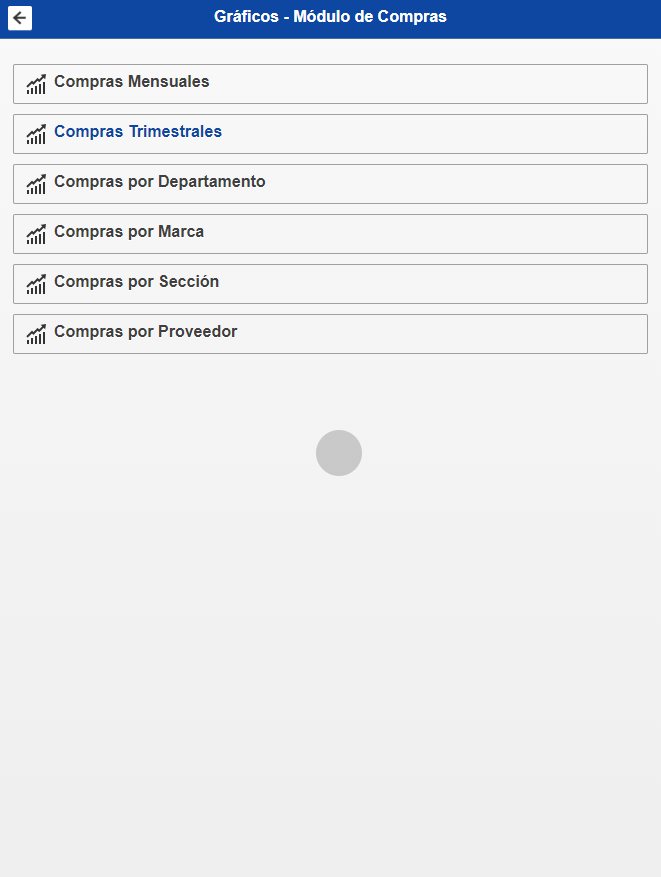Open the Compras por Departamento chart

[x=330, y=183]
